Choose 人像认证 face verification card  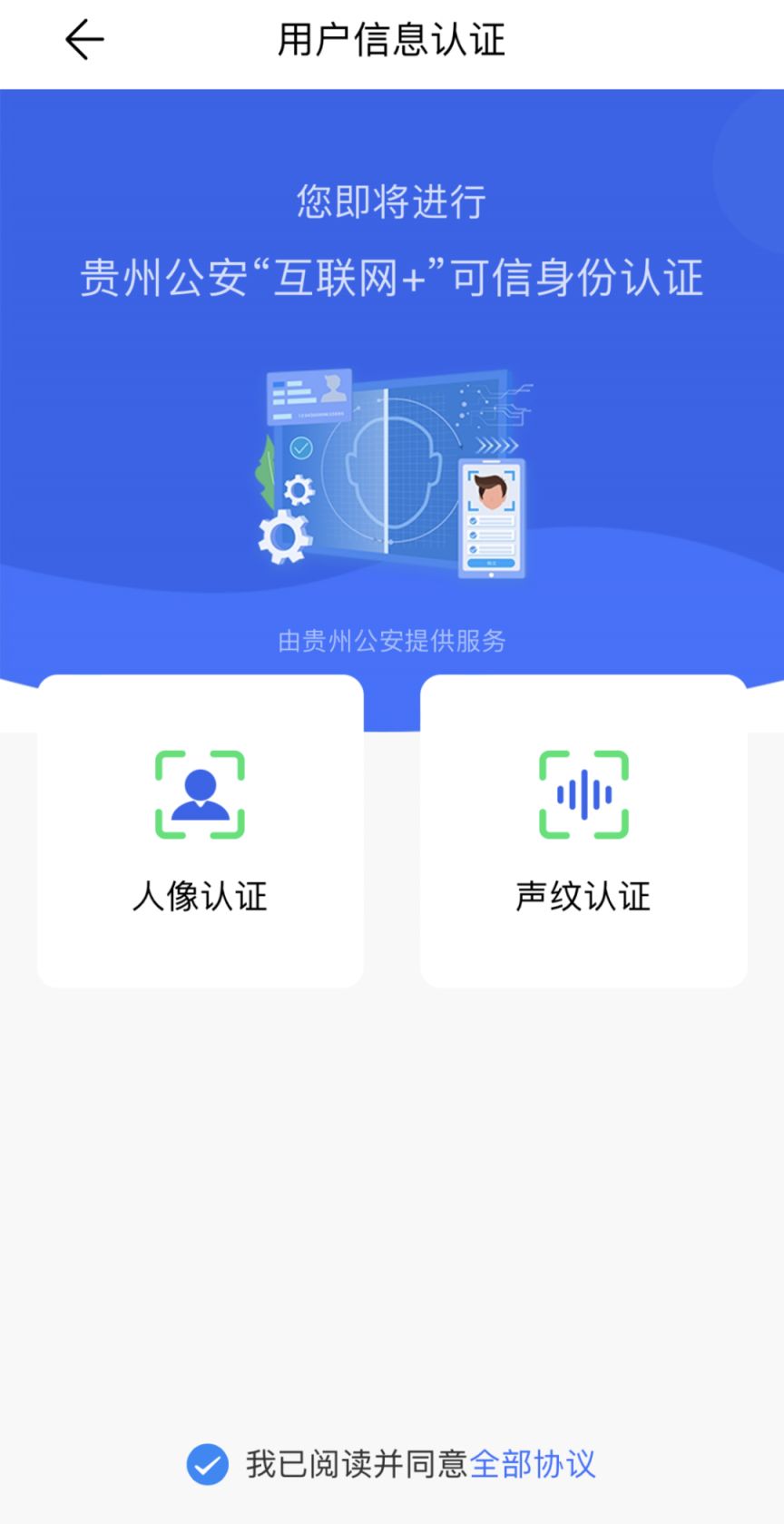click(x=200, y=831)
